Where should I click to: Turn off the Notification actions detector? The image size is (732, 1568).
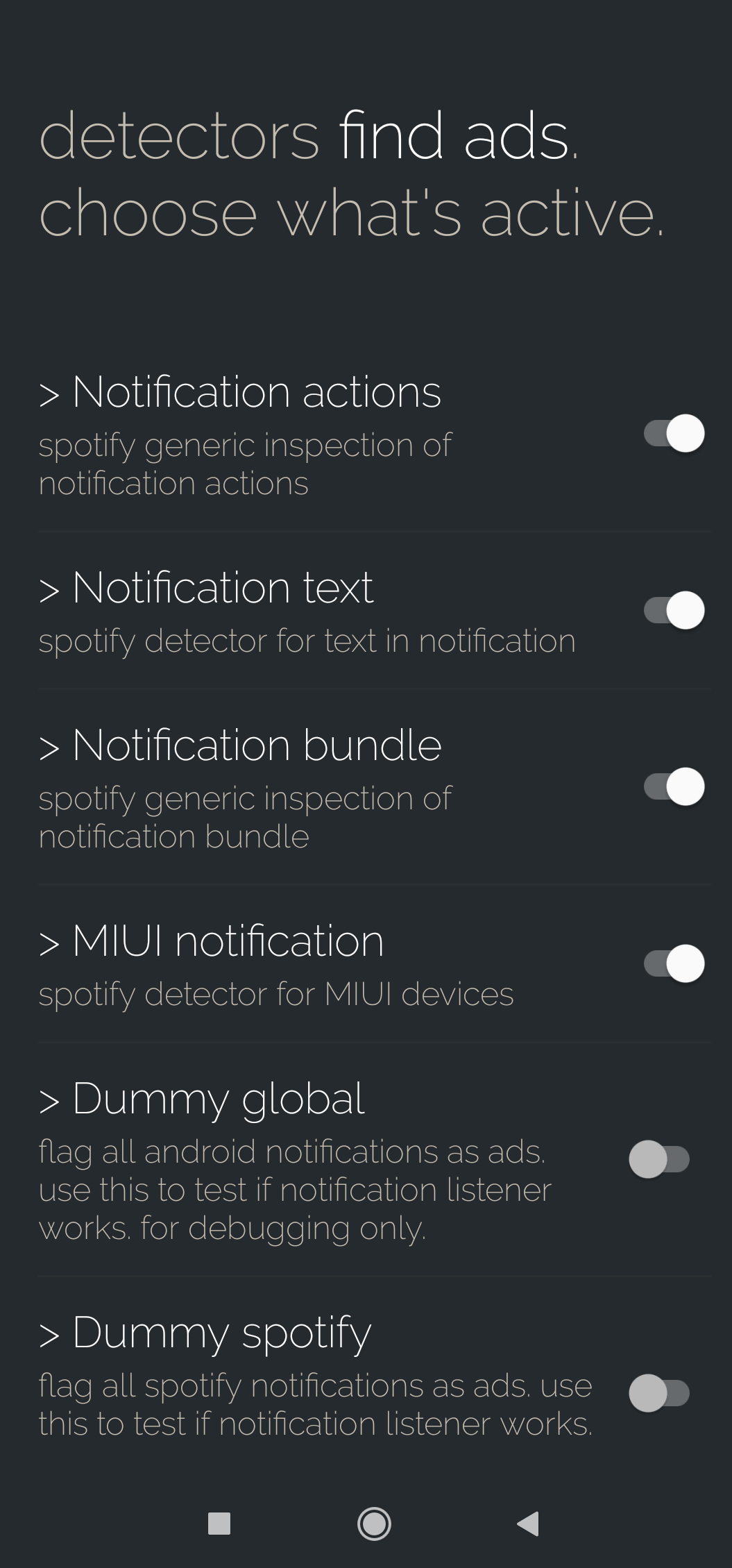pyautogui.click(x=674, y=434)
